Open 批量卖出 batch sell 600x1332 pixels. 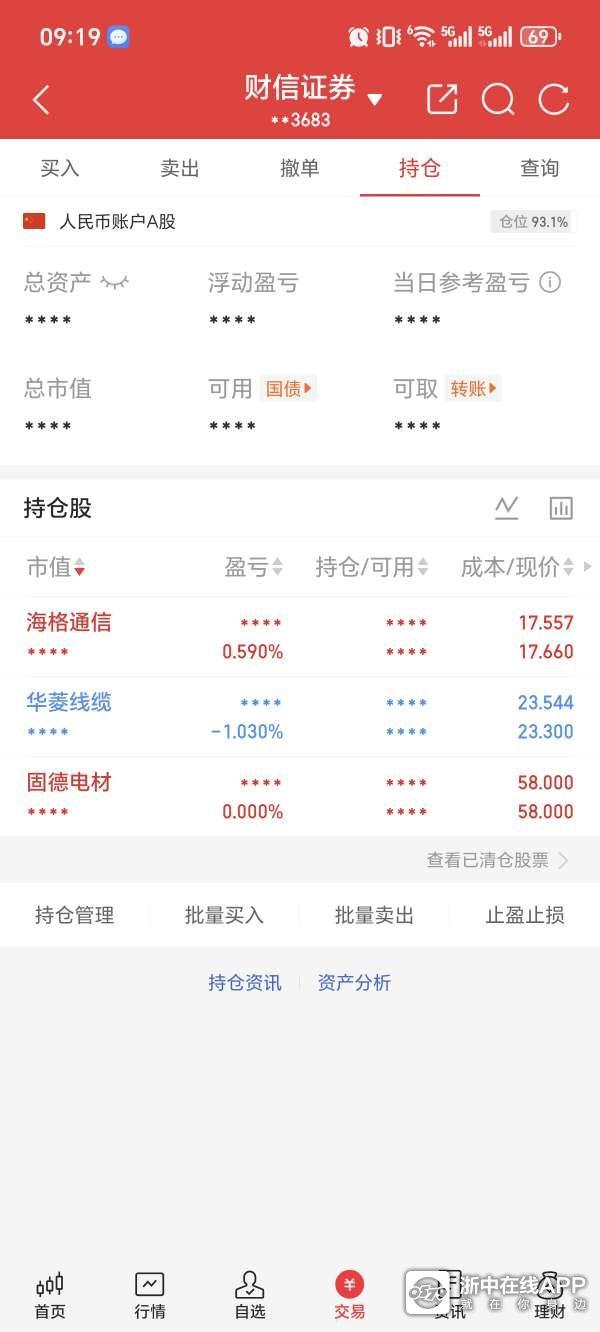click(x=374, y=915)
